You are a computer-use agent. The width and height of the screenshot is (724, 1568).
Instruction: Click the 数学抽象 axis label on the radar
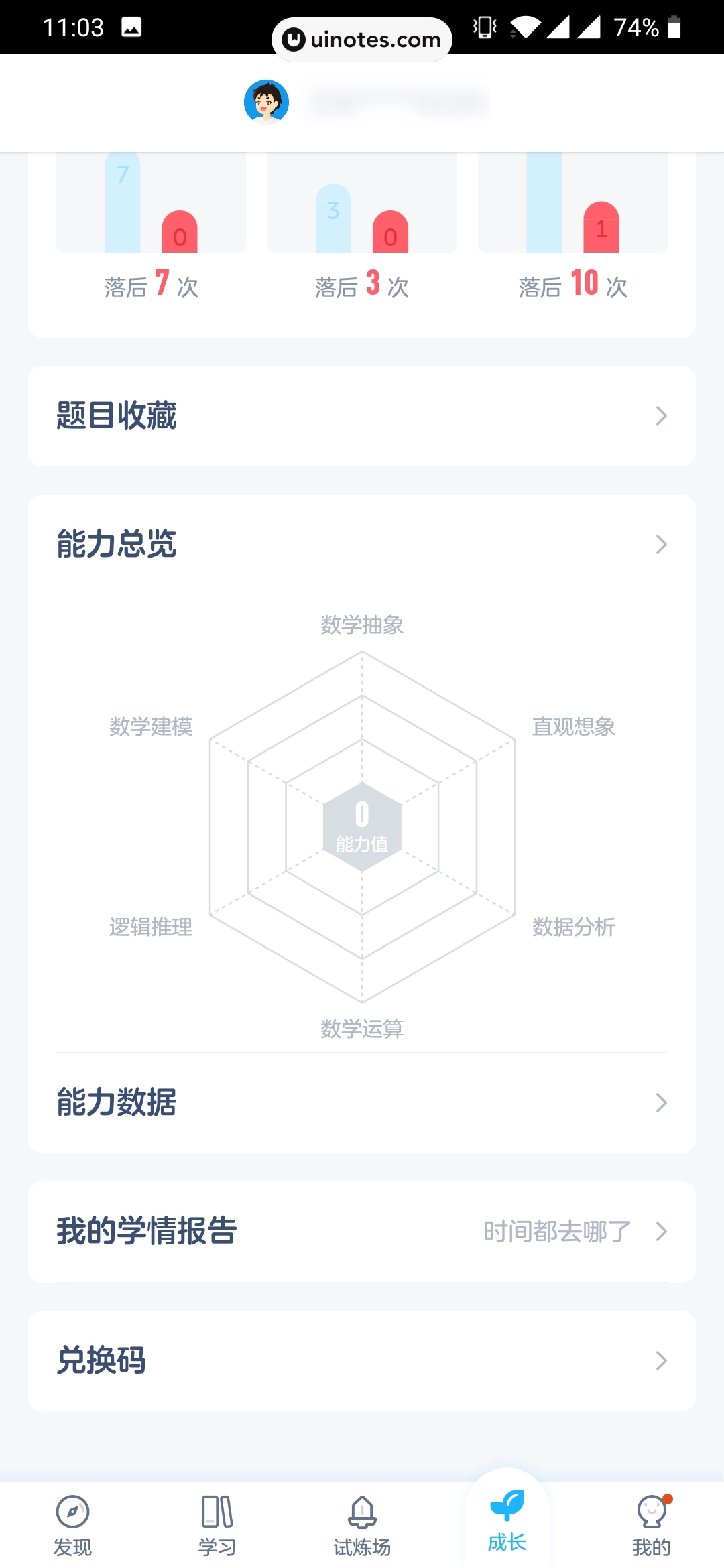361,625
